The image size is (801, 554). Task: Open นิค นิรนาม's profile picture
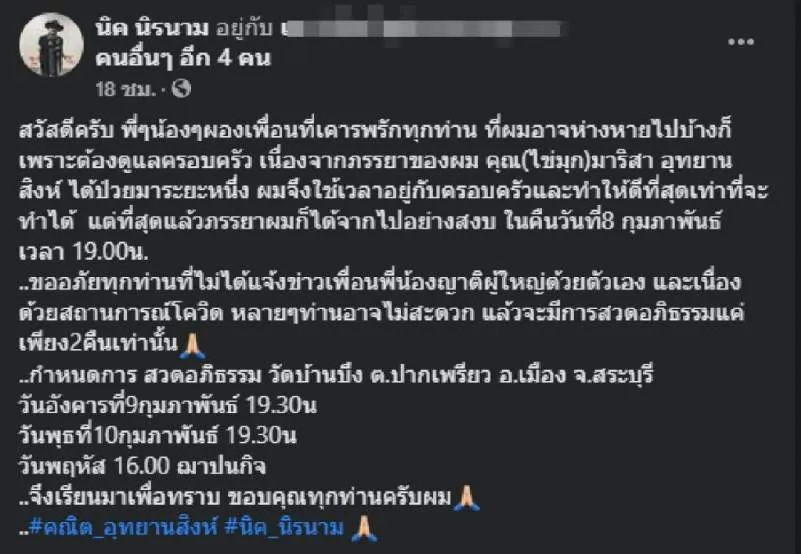pyautogui.click(x=56, y=45)
